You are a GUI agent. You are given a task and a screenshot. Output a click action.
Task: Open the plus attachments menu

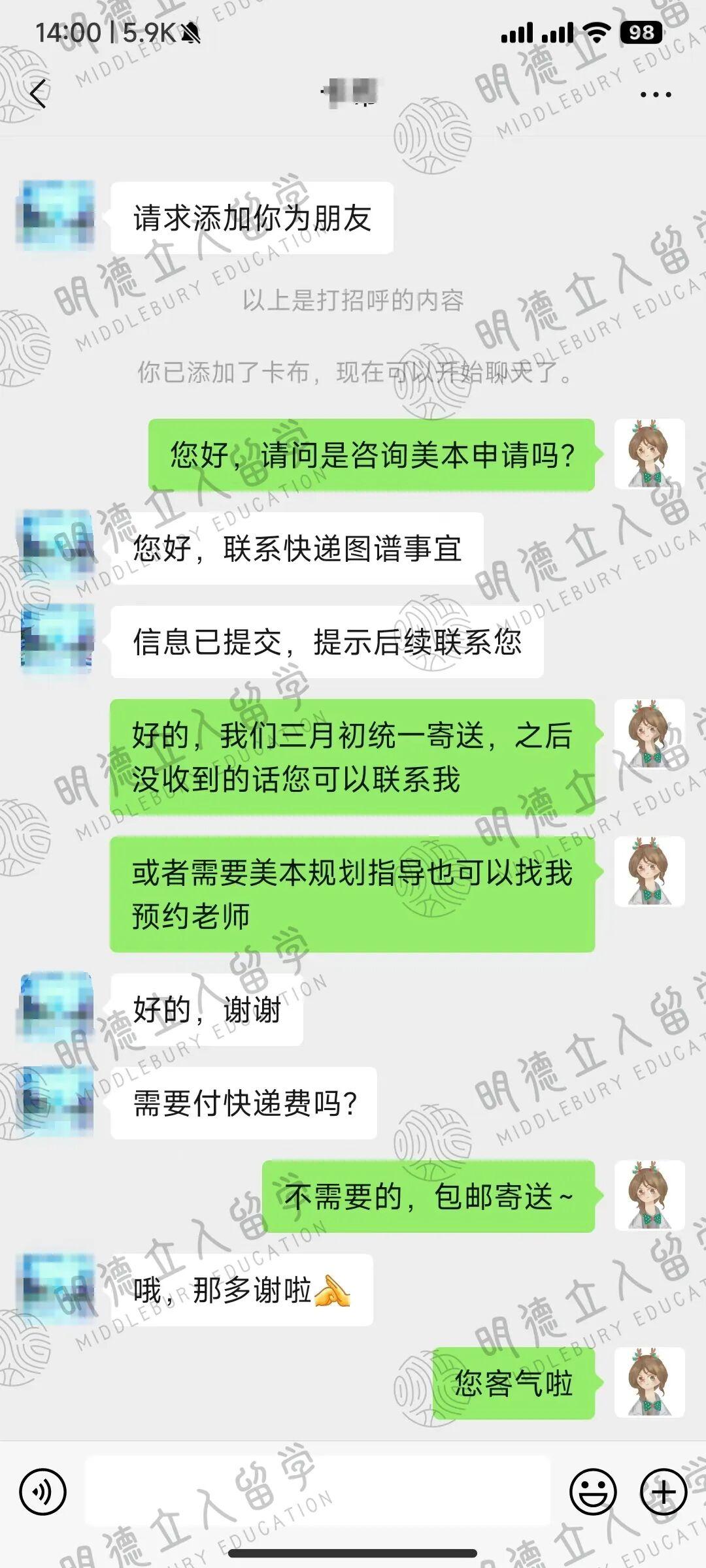point(664,1492)
